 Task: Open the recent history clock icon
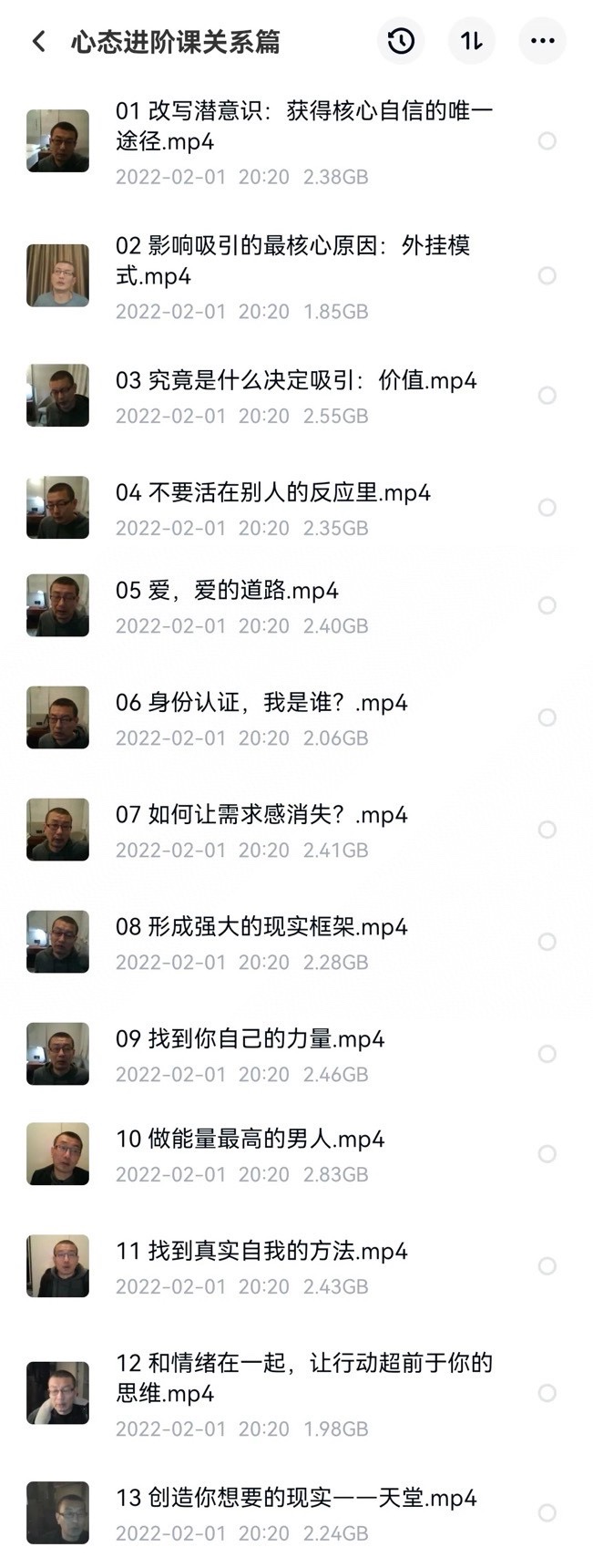click(x=401, y=41)
